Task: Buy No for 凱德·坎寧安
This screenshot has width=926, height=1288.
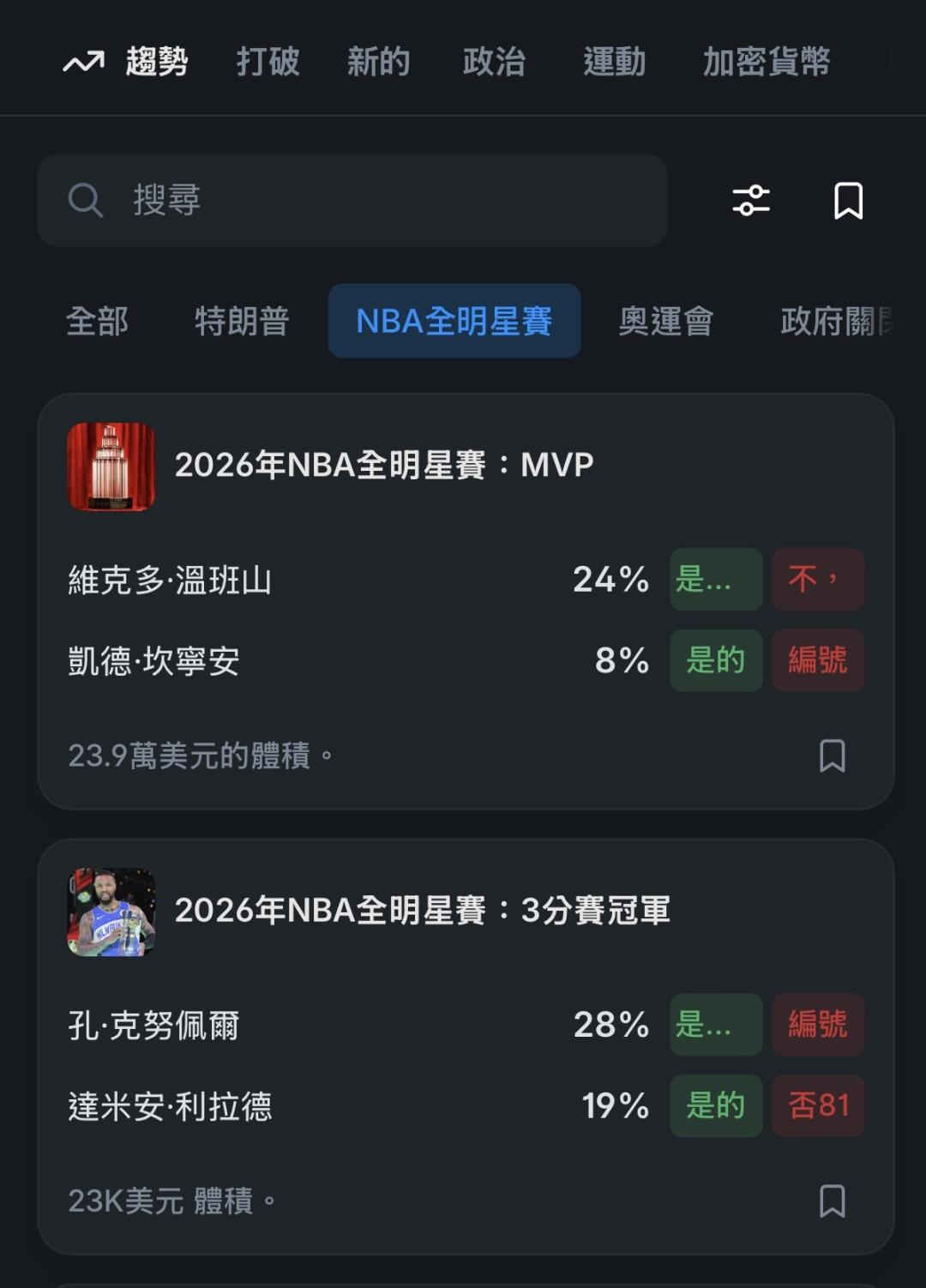Action: (818, 660)
